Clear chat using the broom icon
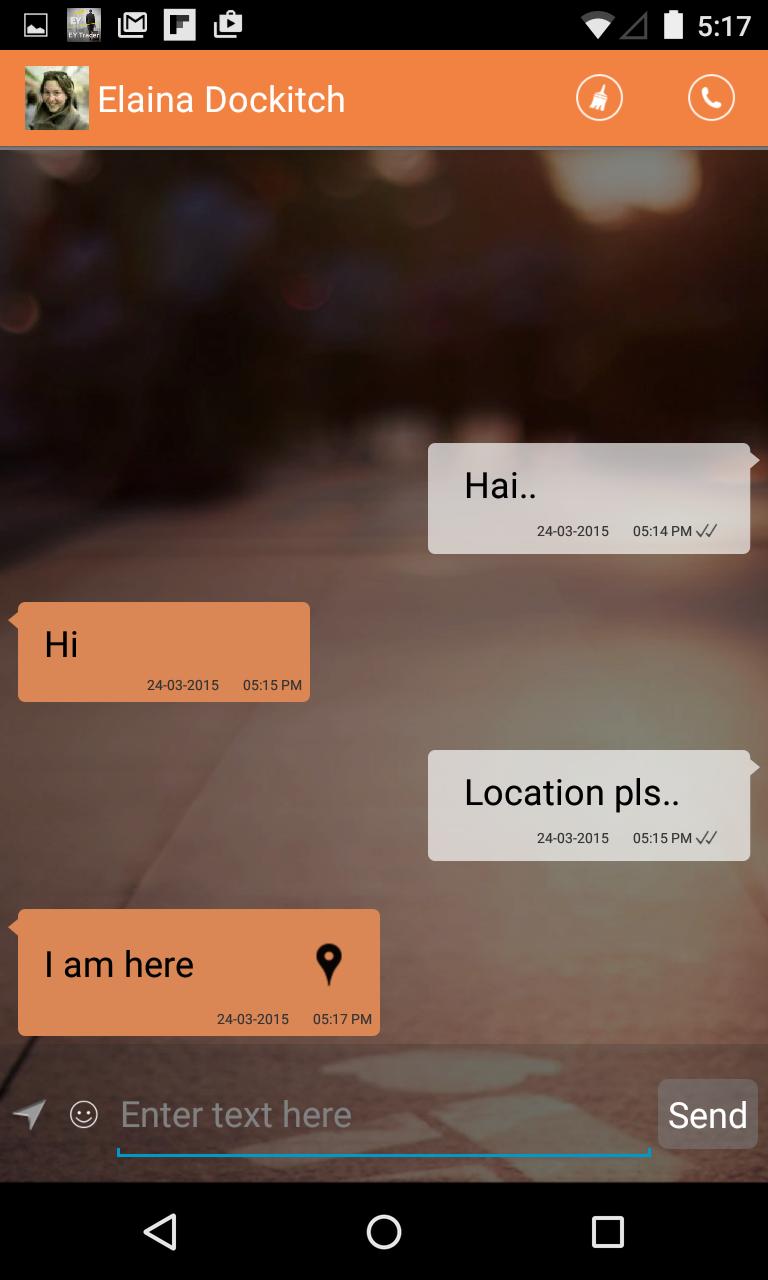The width and height of the screenshot is (768, 1280). pyautogui.click(x=599, y=98)
